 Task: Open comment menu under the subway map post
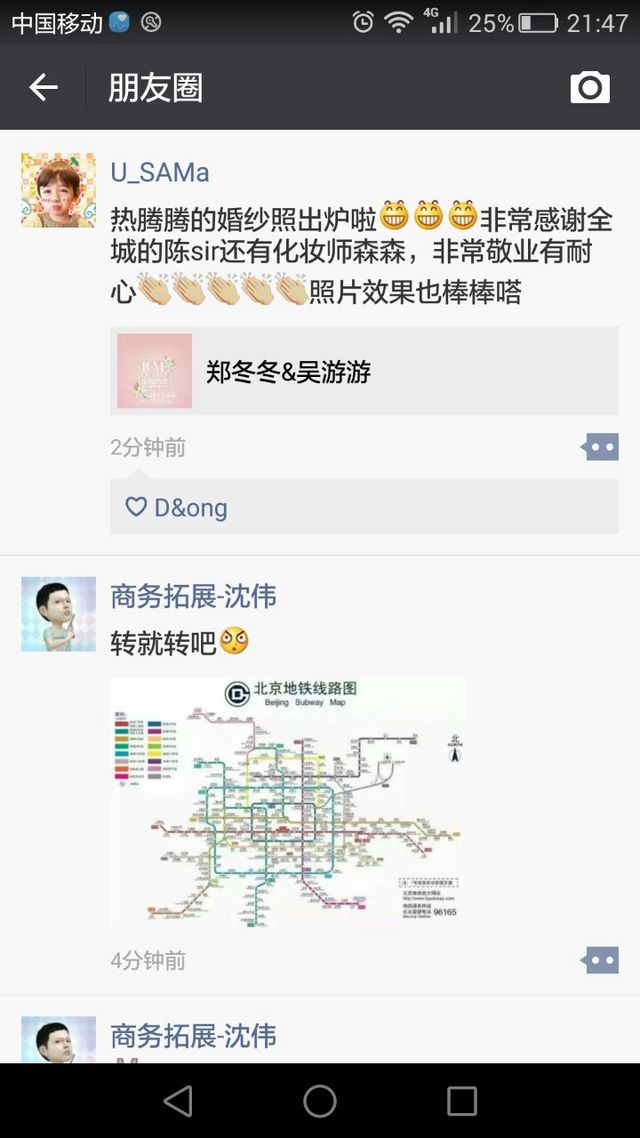tap(600, 960)
